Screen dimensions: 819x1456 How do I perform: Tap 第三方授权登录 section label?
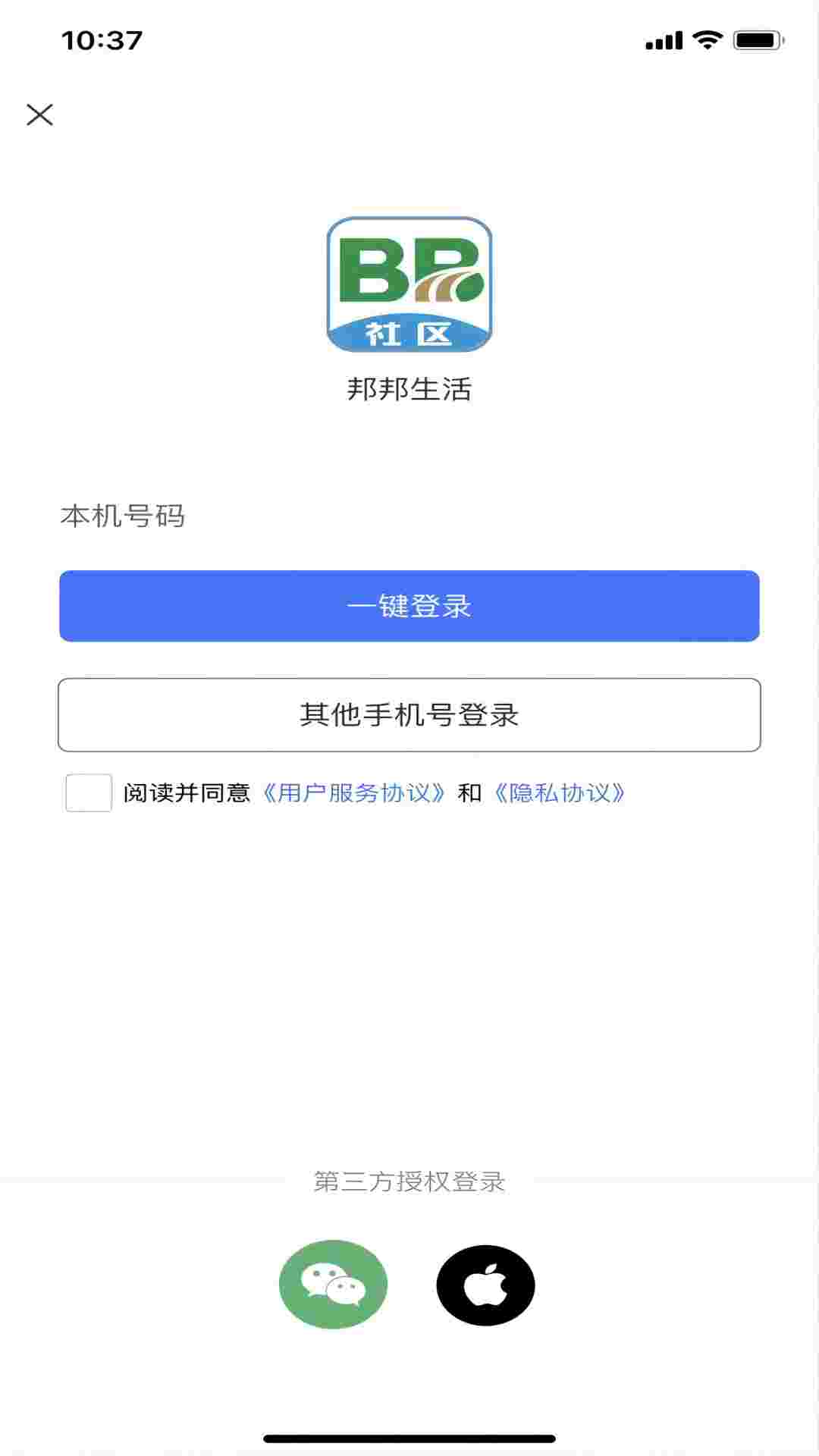[x=409, y=1181]
